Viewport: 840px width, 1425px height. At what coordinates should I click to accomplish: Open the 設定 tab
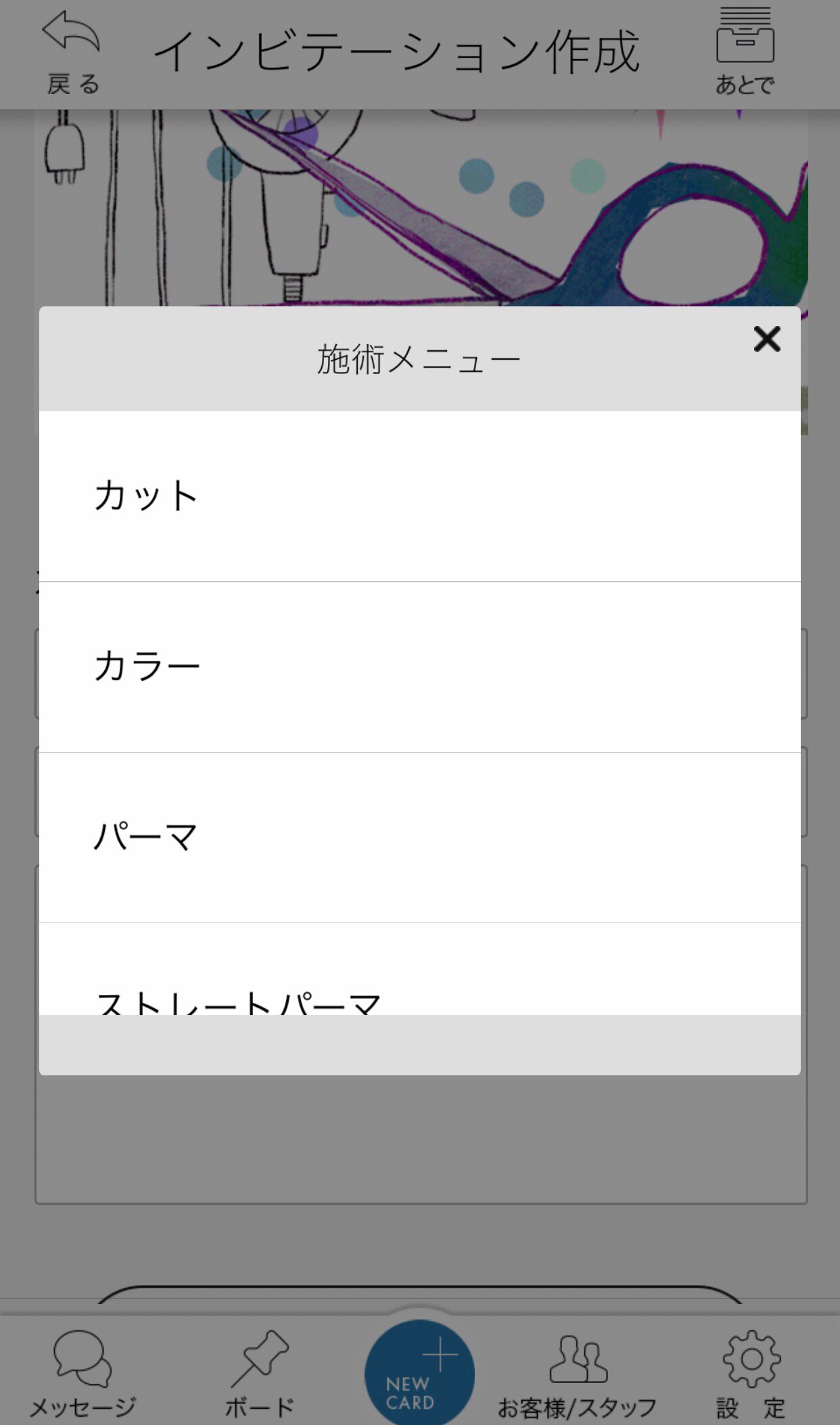(x=751, y=1374)
